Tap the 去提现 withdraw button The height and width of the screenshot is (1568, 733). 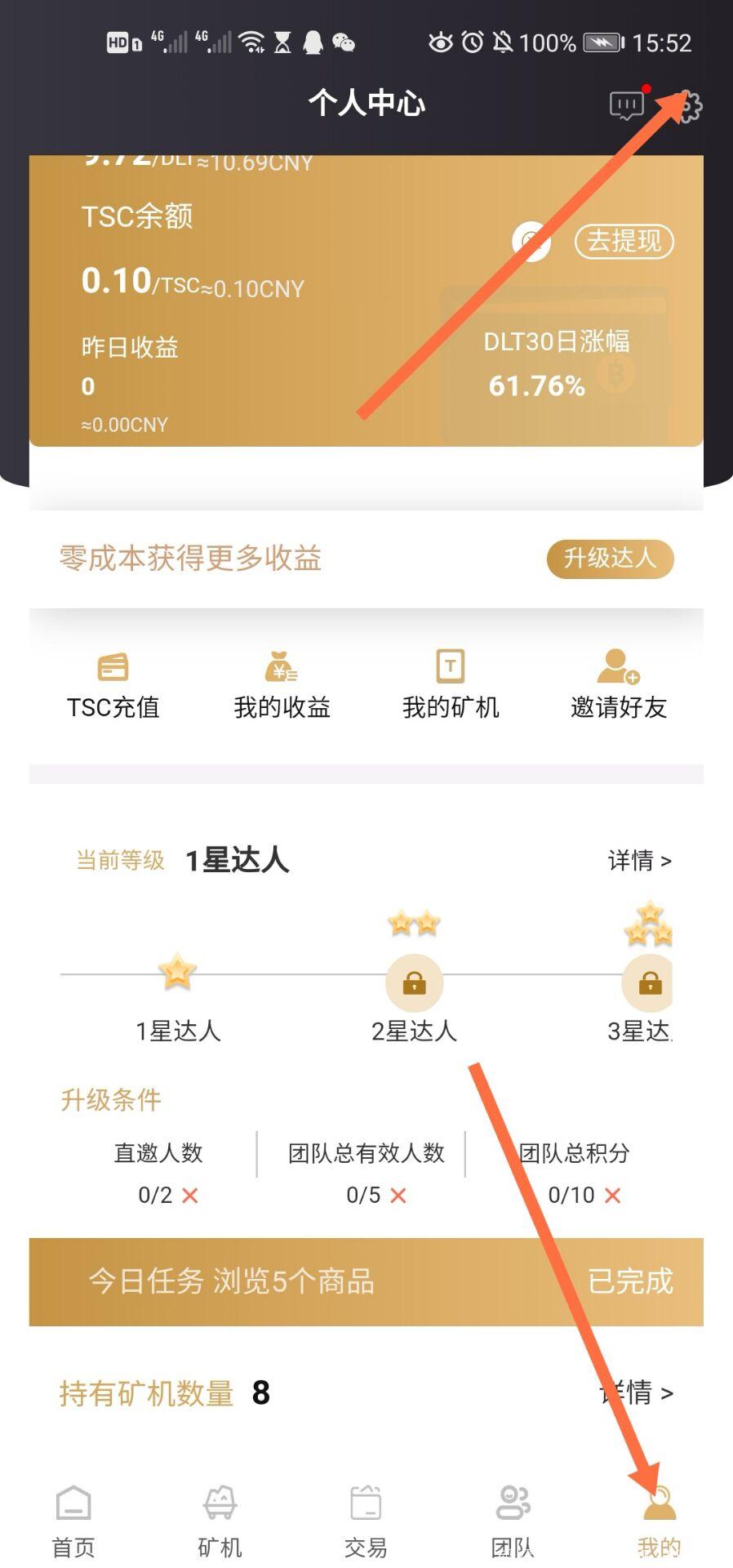point(624,241)
